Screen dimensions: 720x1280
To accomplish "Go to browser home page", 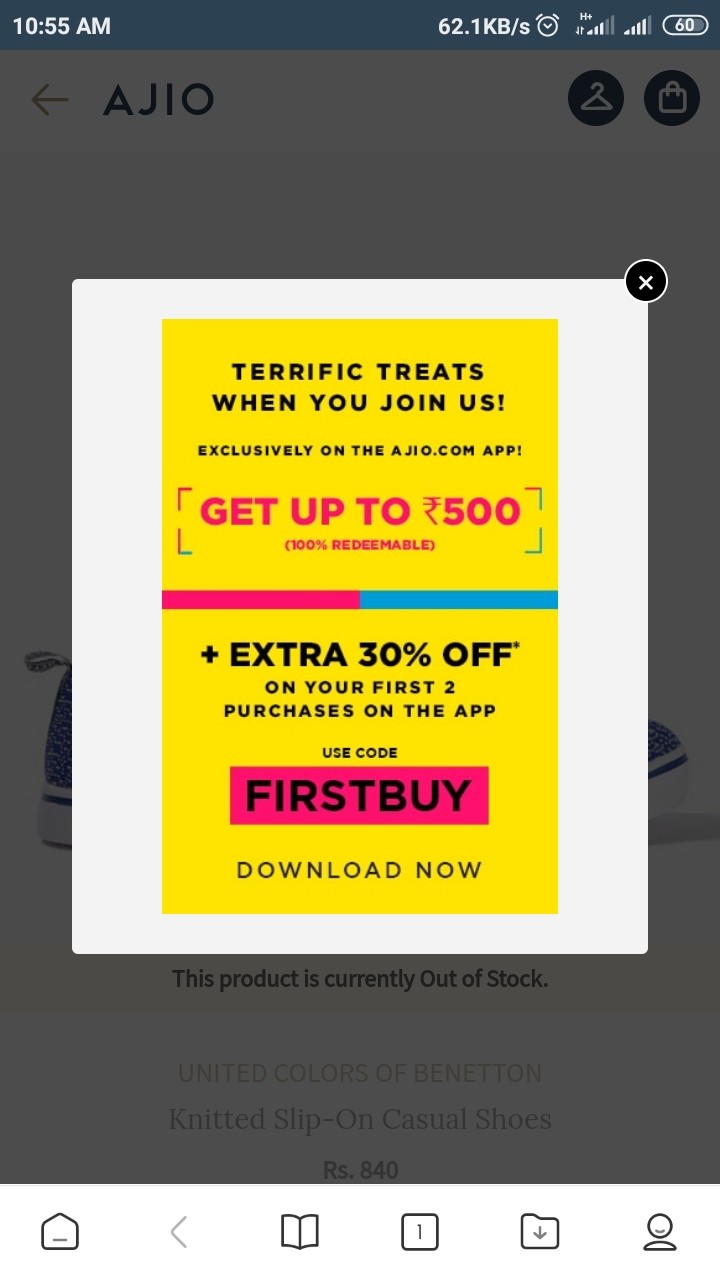I will coord(60,1231).
